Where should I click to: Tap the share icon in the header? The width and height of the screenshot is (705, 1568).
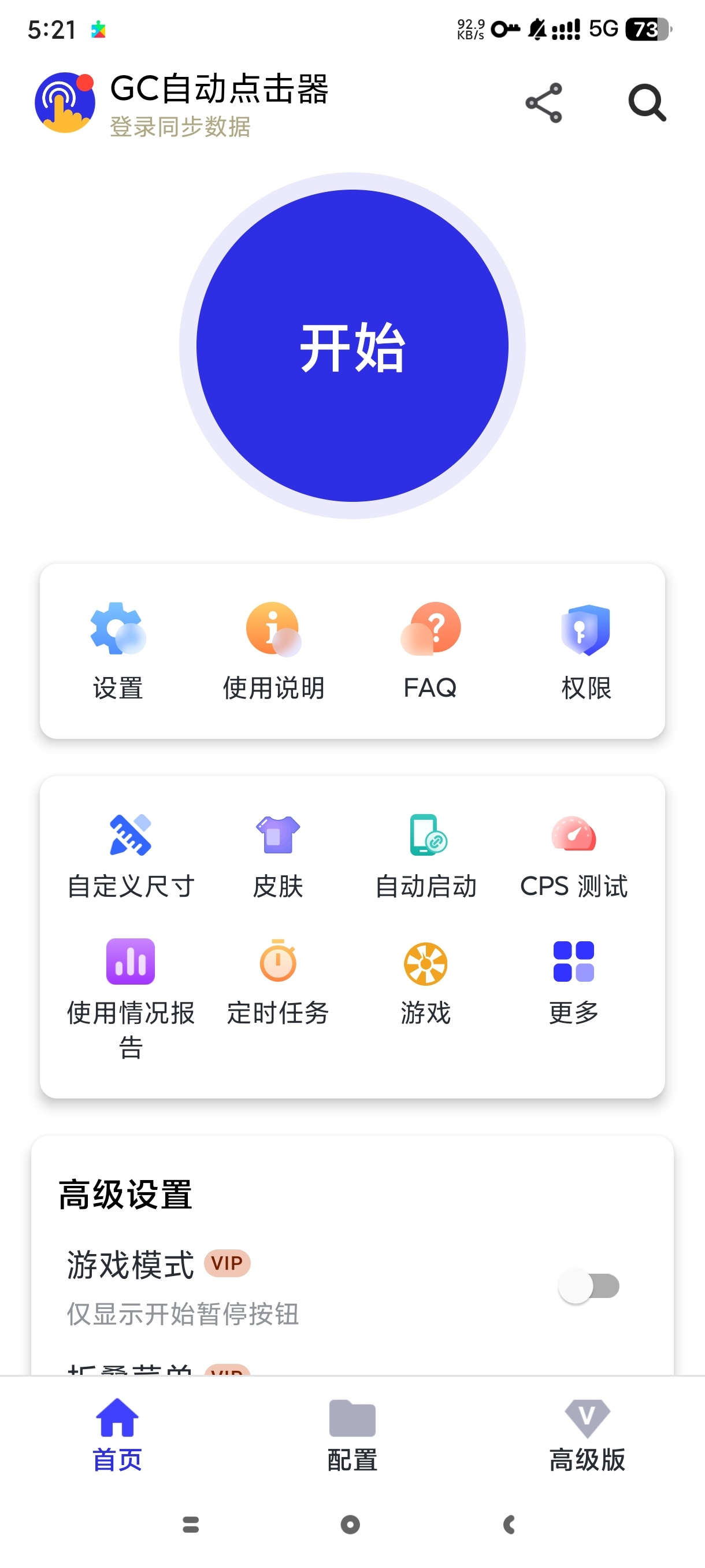(543, 103)
